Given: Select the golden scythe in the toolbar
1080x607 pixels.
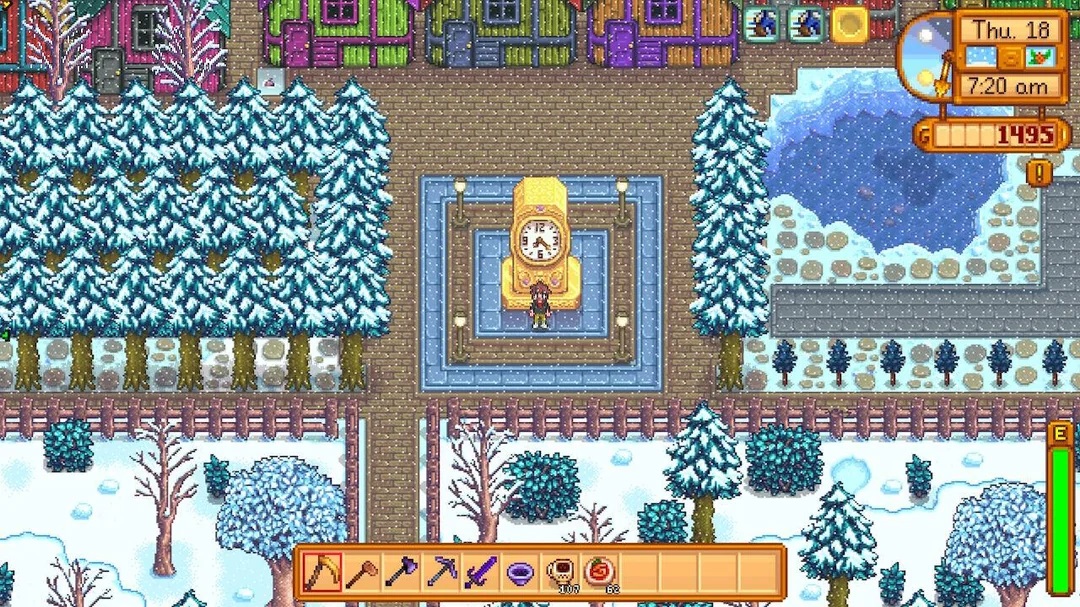Looking at the screenshot, I should click(322, 573).
